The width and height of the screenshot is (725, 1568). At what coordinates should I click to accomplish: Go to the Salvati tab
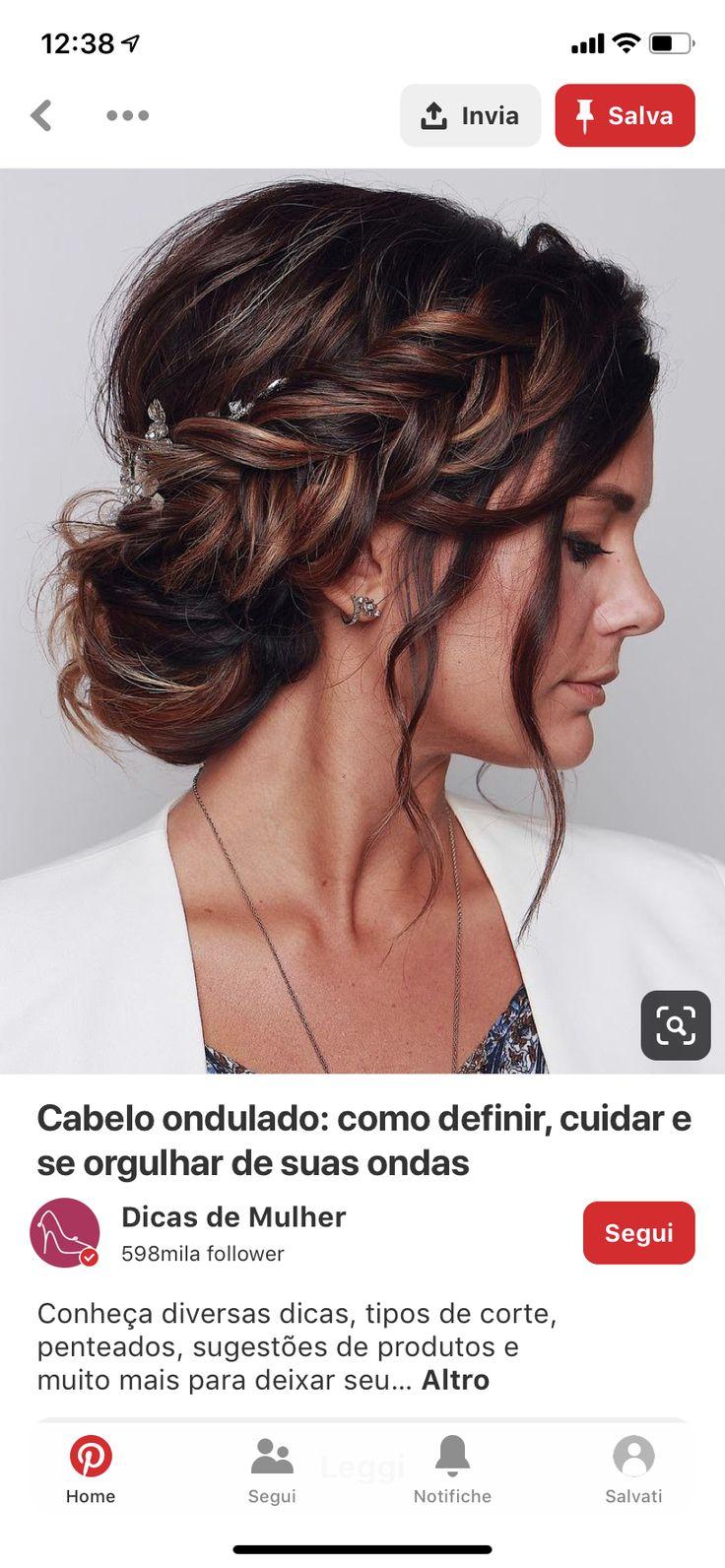tap(633, 1470)
